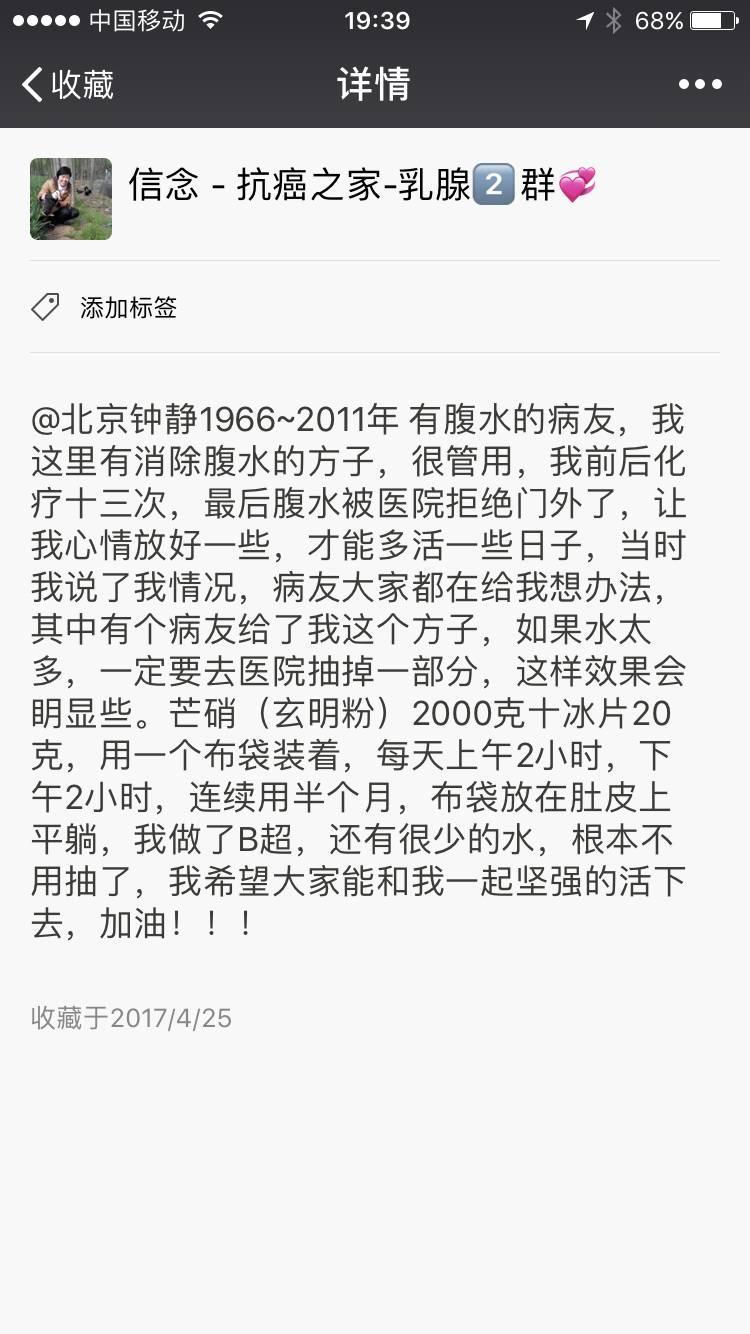Open the sender's profile avatar
Image resolution: width=750 pixels, height=1334 pixels.
point(71,199)
